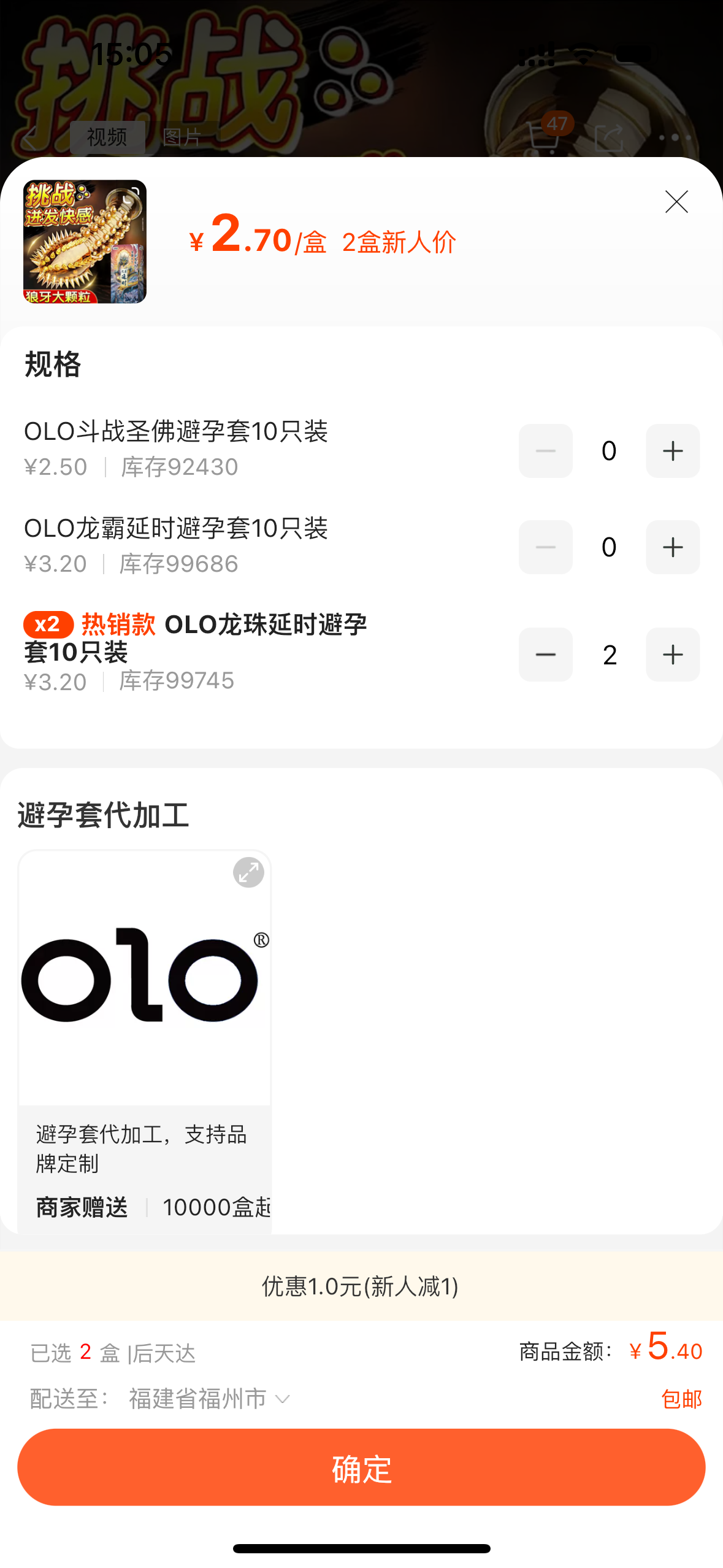The height and width of the screenshot is (1568, 723).
Task: Increase quantity of OLO龙珠延时避孕套10只装
Action: click(673, 655)
